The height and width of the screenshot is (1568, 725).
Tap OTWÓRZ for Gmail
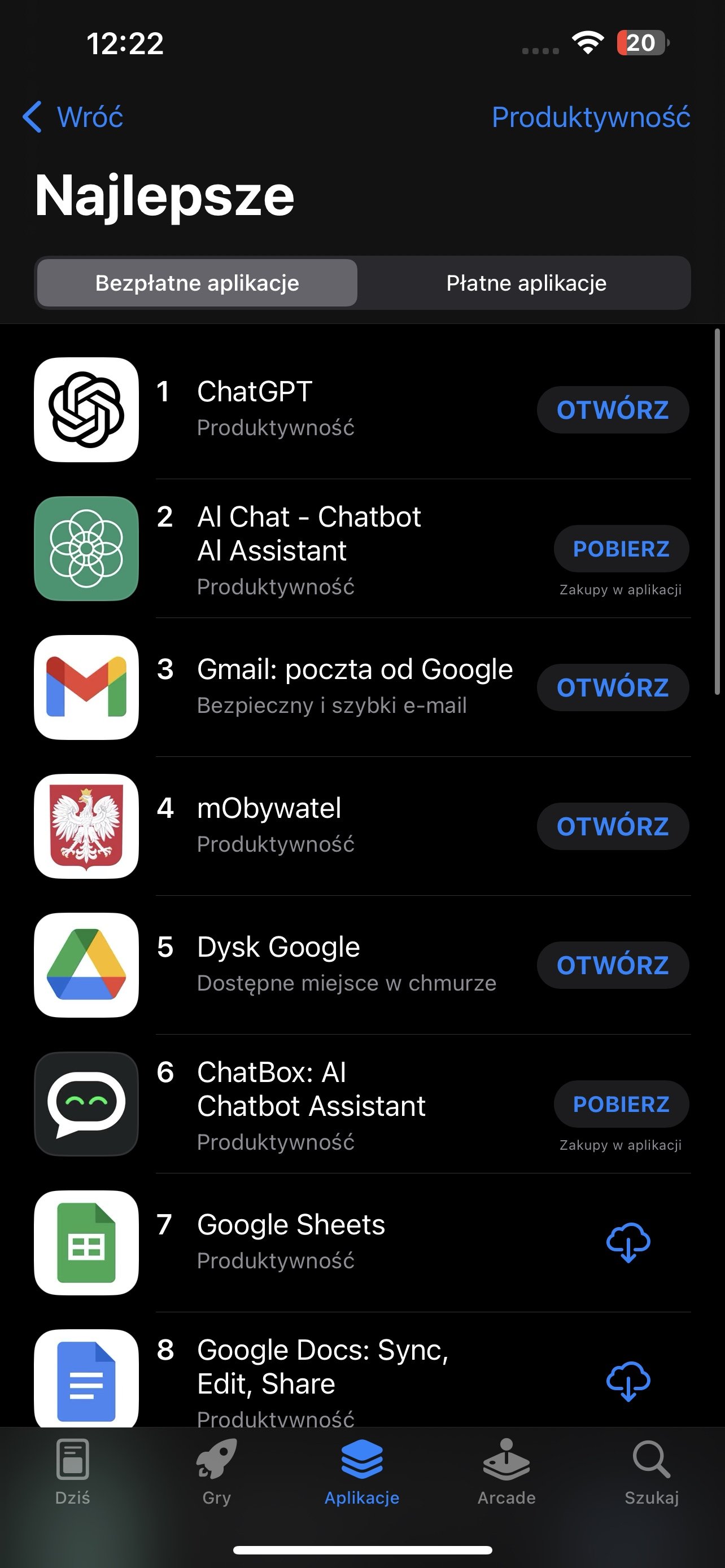[613, 687]
